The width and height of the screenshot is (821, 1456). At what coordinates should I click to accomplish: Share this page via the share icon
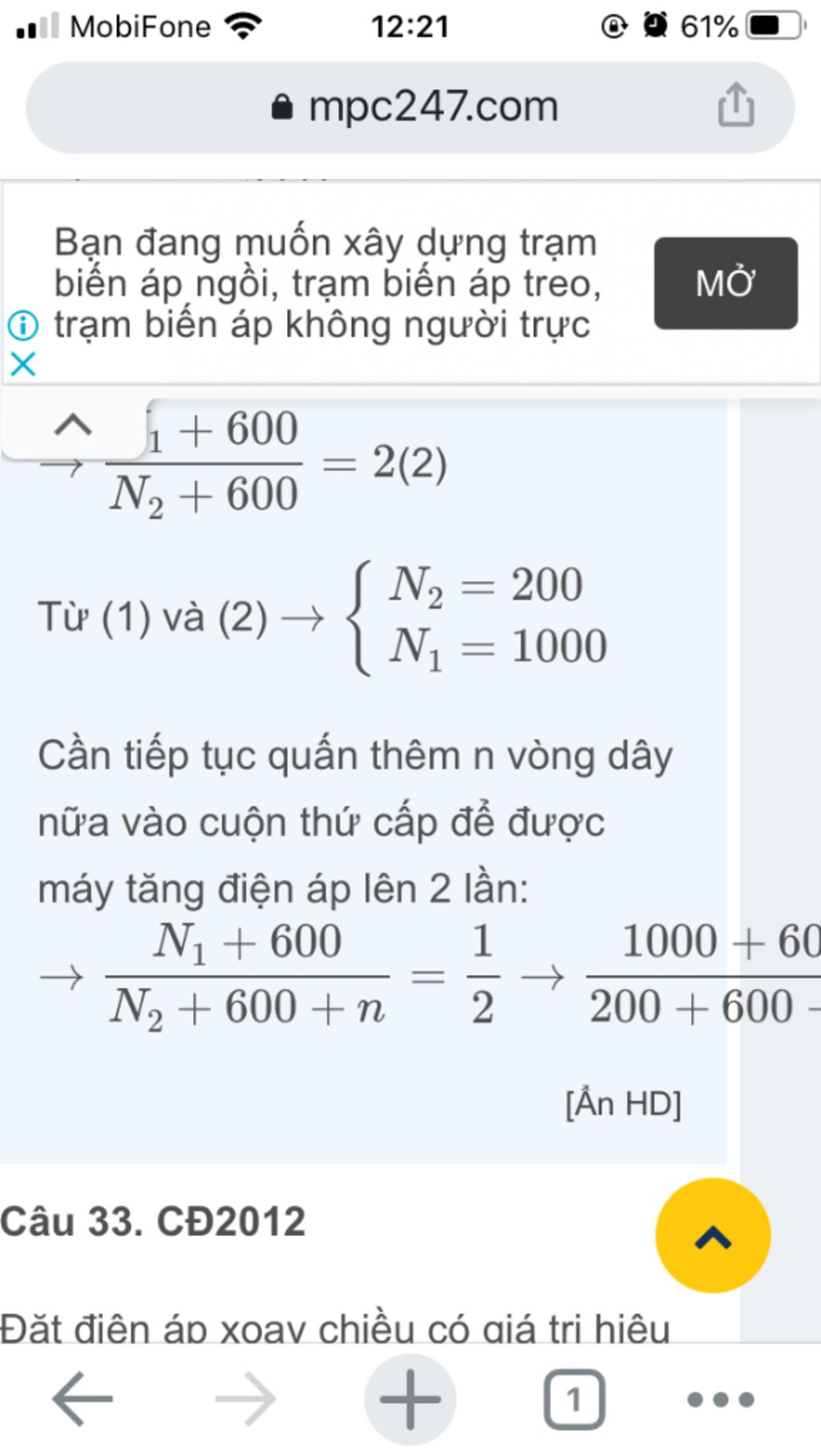(735, 106)
